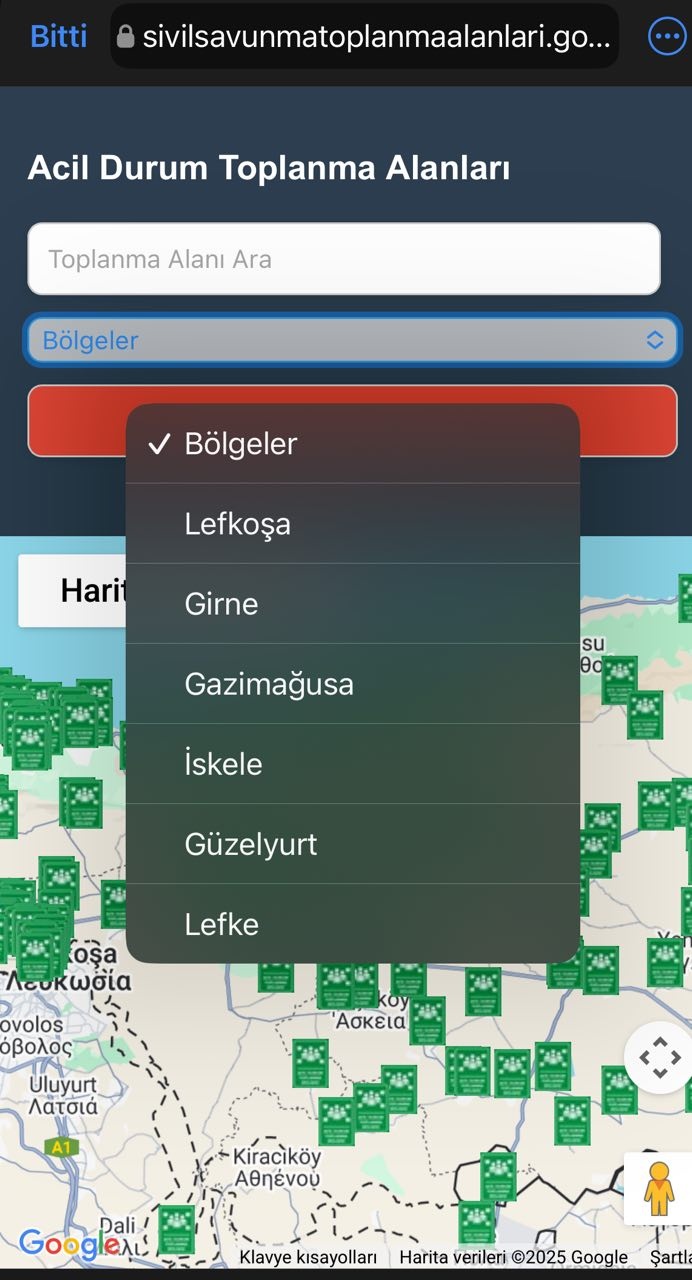Image resolution: width=692 pixels, height=1280 pixels.
Task: Focus the Toplanma Alanı Ara search field
Action: 344,259
